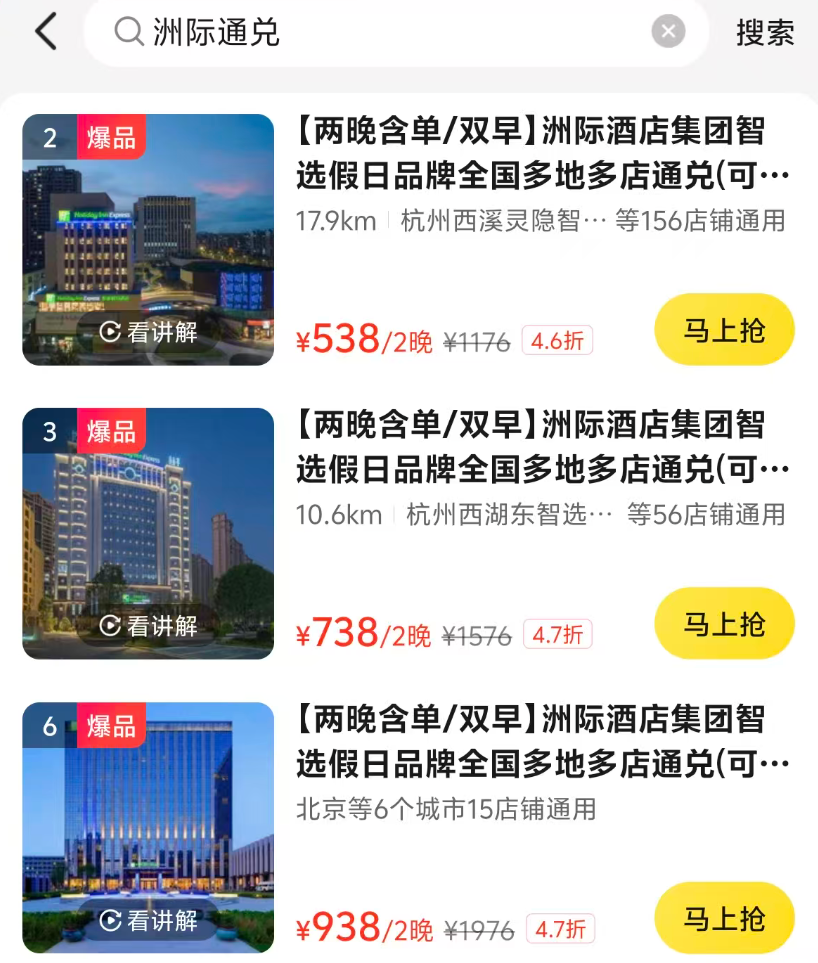The image size is (818, 963).
Task: Open the hotel photo ranked 3
Action: 148,533
